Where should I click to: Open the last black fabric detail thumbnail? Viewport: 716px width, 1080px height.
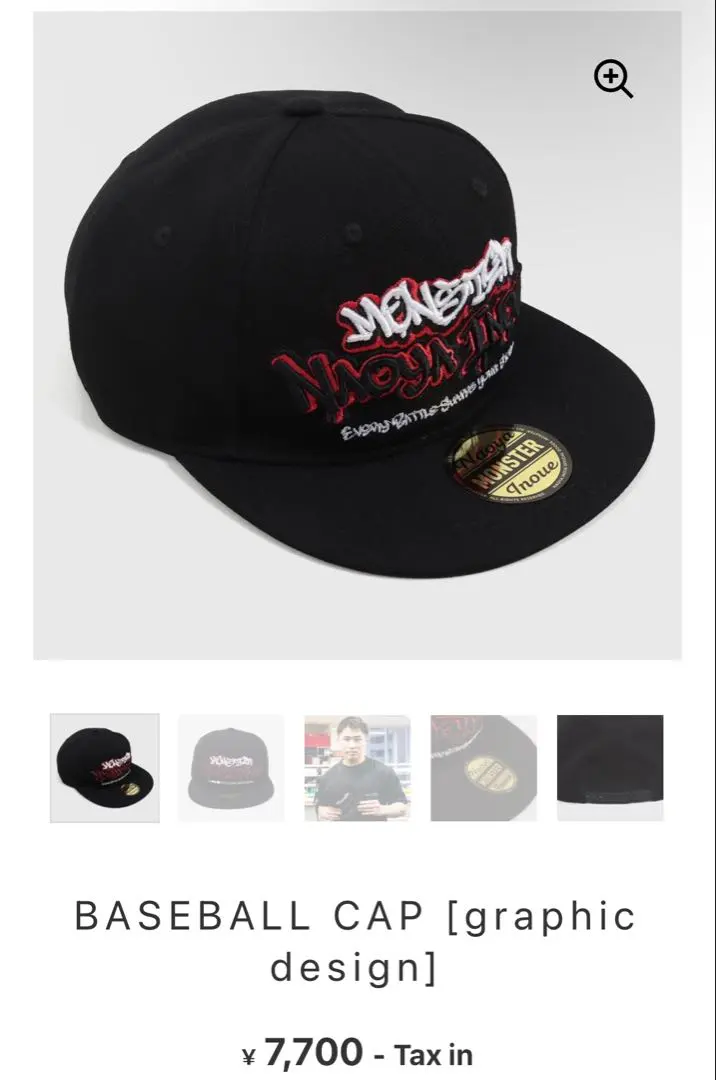[x=610, y=768]
